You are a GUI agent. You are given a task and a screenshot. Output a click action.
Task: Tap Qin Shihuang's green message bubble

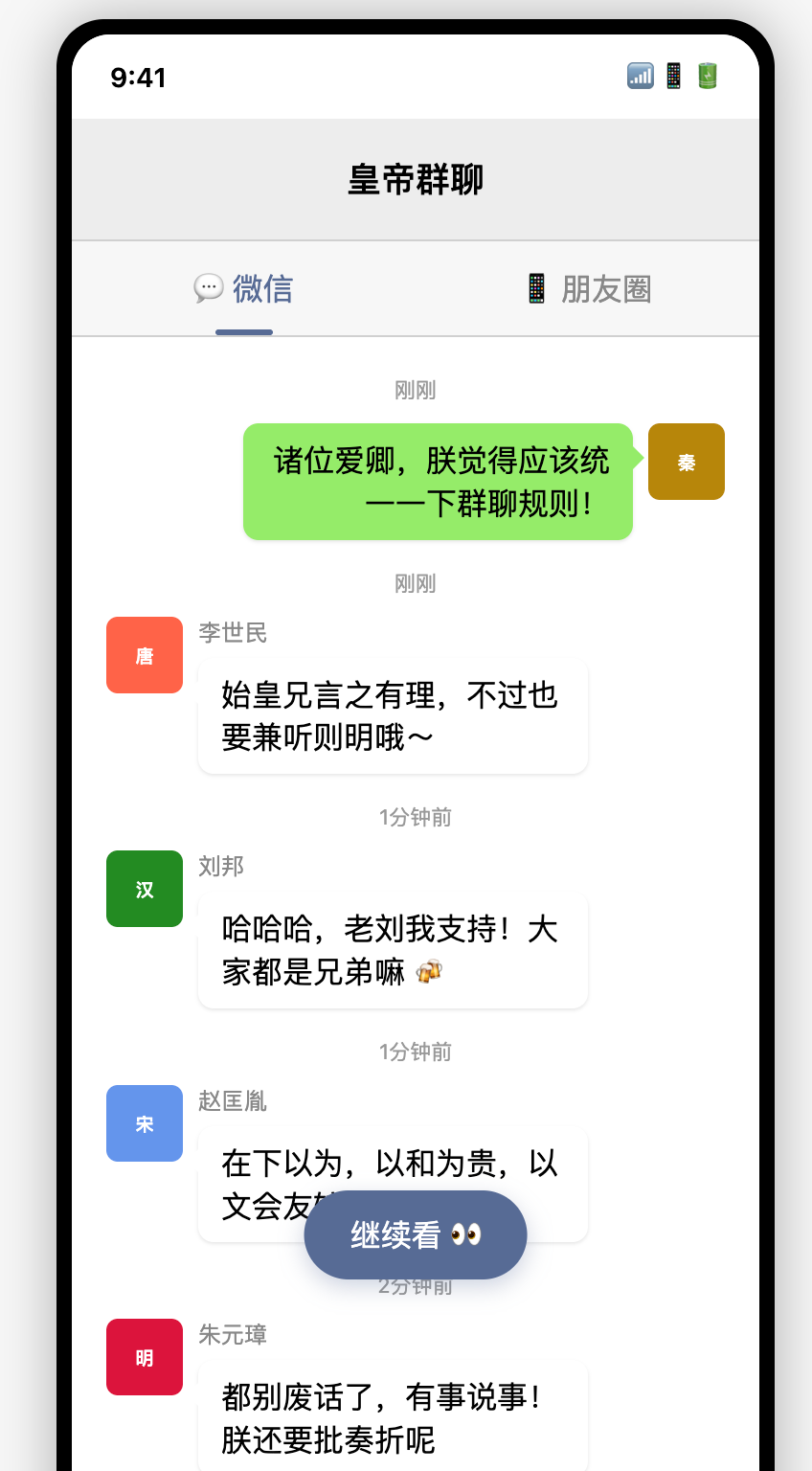(439, 481)
